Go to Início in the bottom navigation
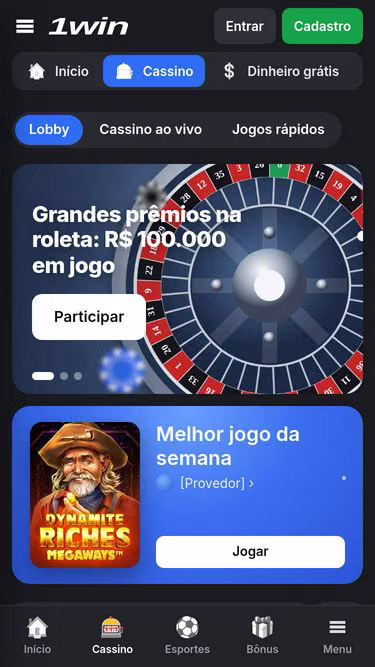 37,636
